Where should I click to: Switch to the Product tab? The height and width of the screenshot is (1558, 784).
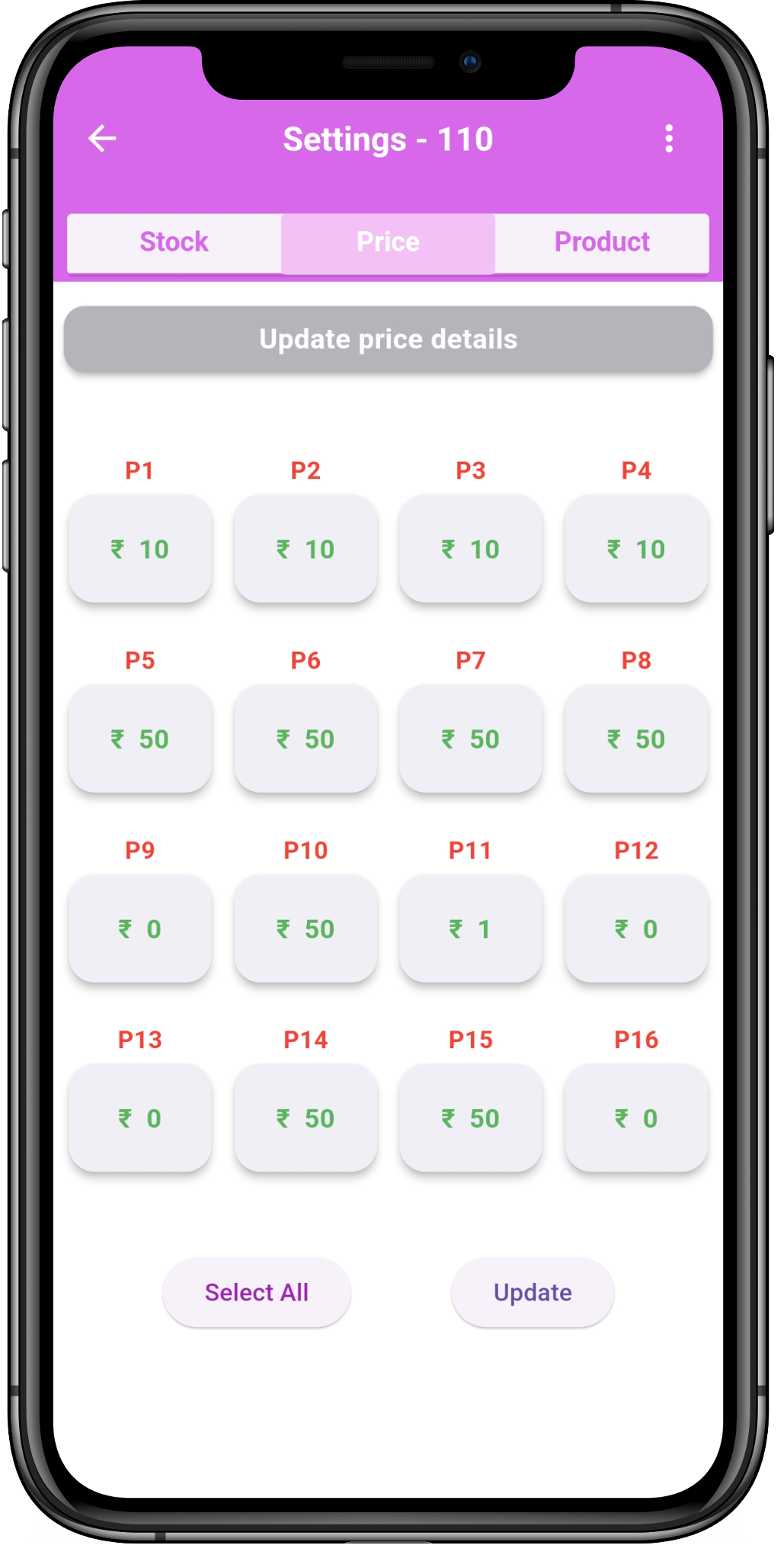tap(602, 242)
